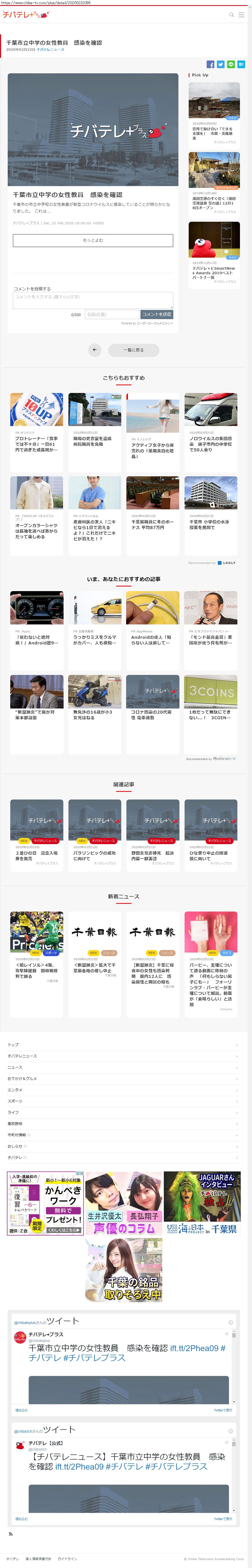Open the スポーツ category row
252x1568 pixels.
pyautogui.click(x=122, y=1101)
